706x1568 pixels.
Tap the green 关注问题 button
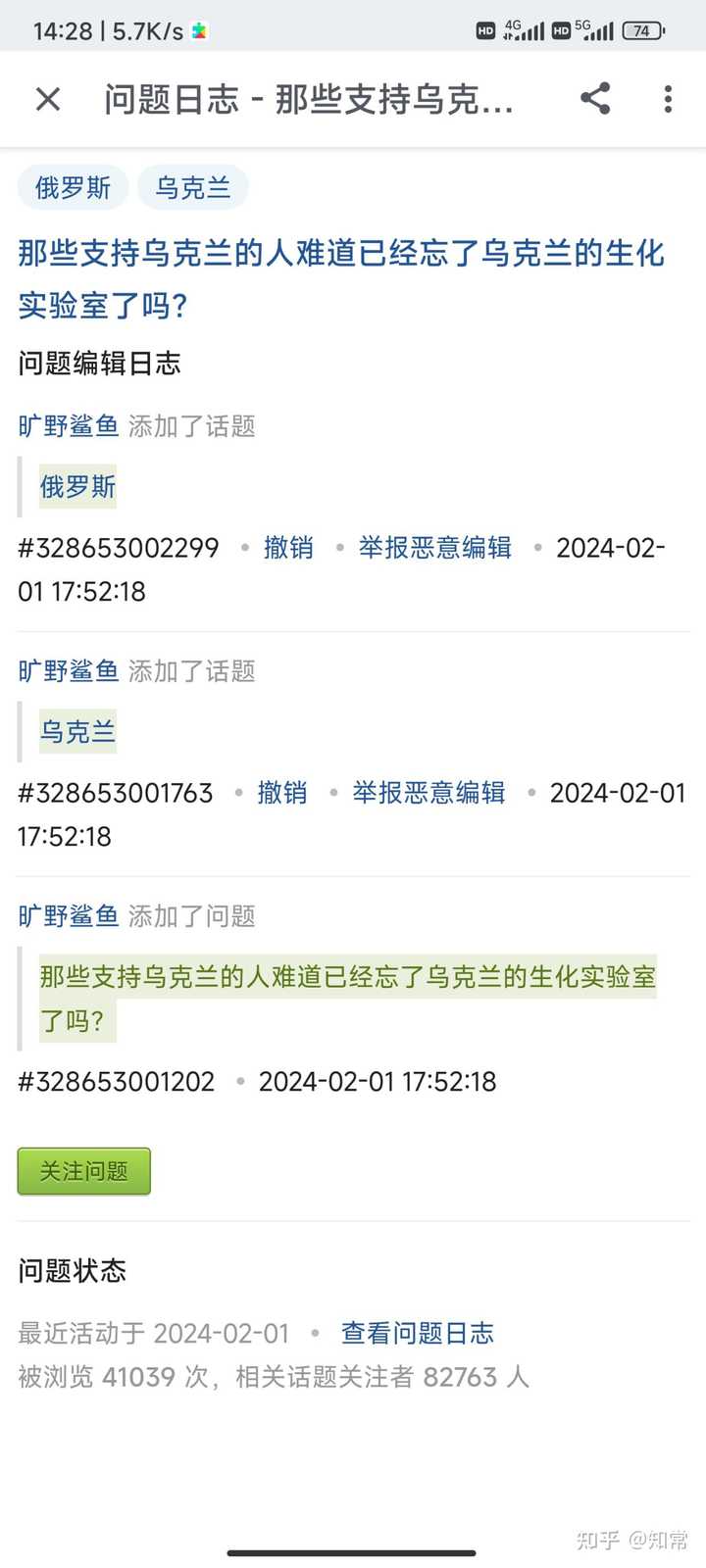pos(84,1171)
